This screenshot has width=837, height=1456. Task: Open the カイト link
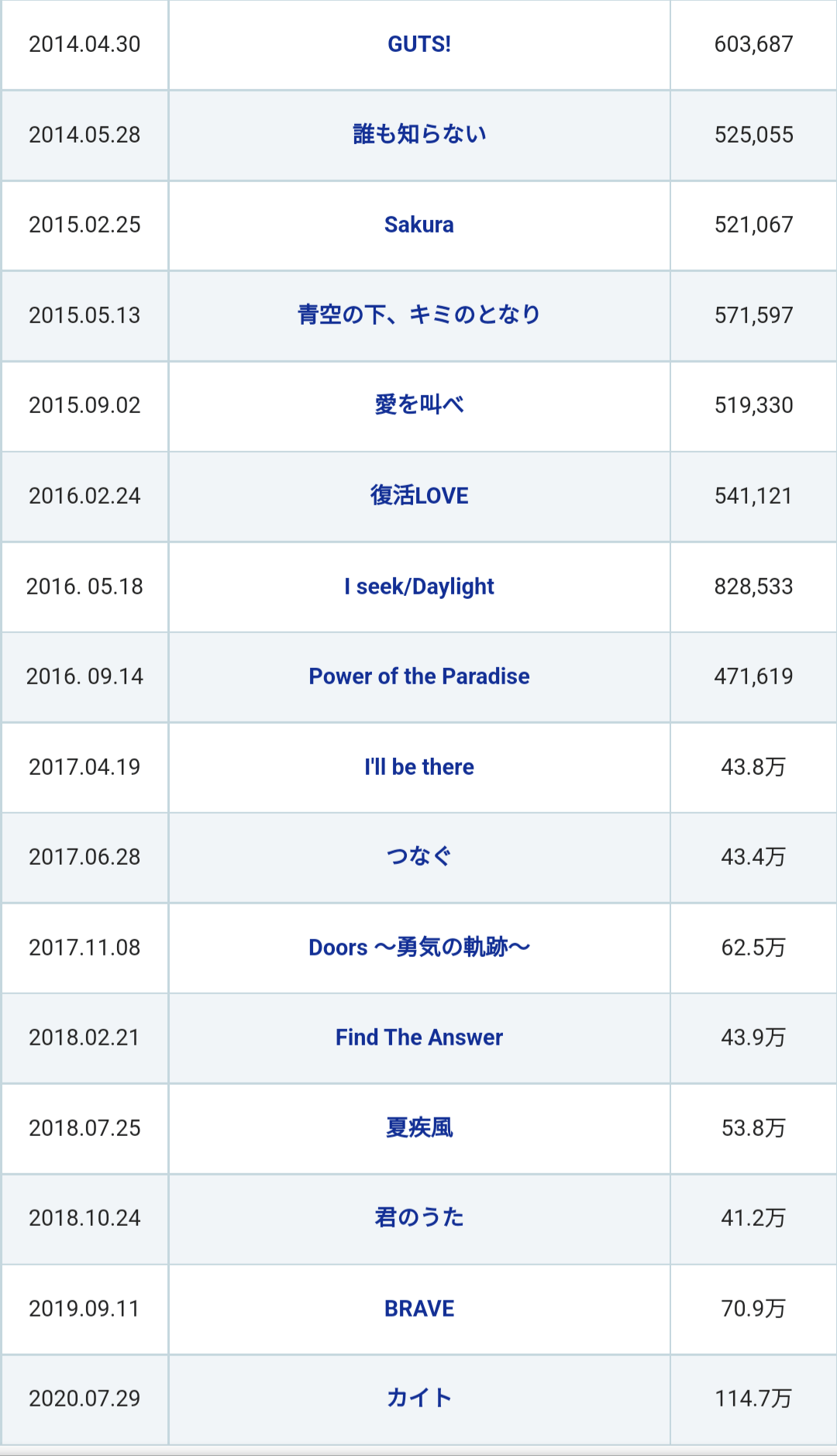418,1398
